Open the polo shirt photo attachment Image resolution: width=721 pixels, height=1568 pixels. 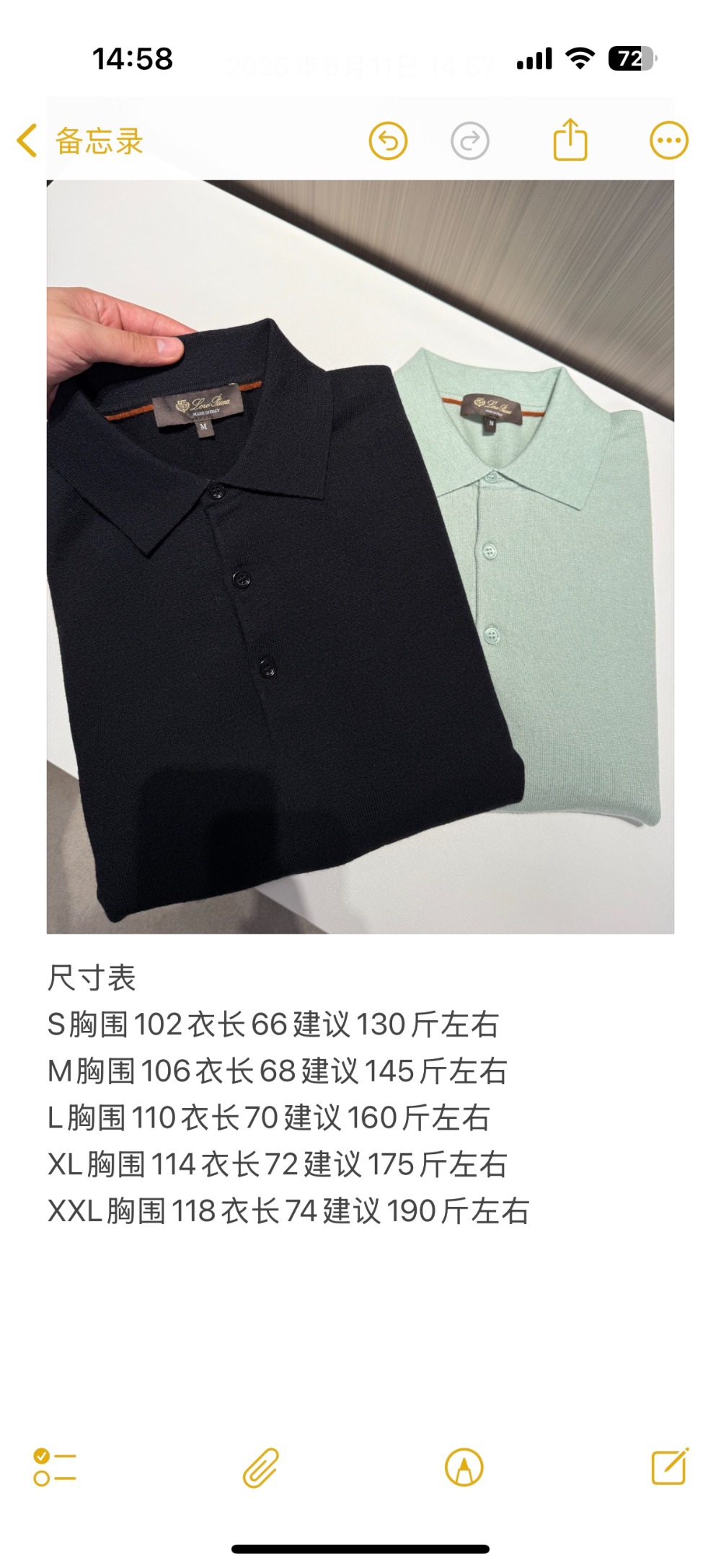(x=360, y=557)
